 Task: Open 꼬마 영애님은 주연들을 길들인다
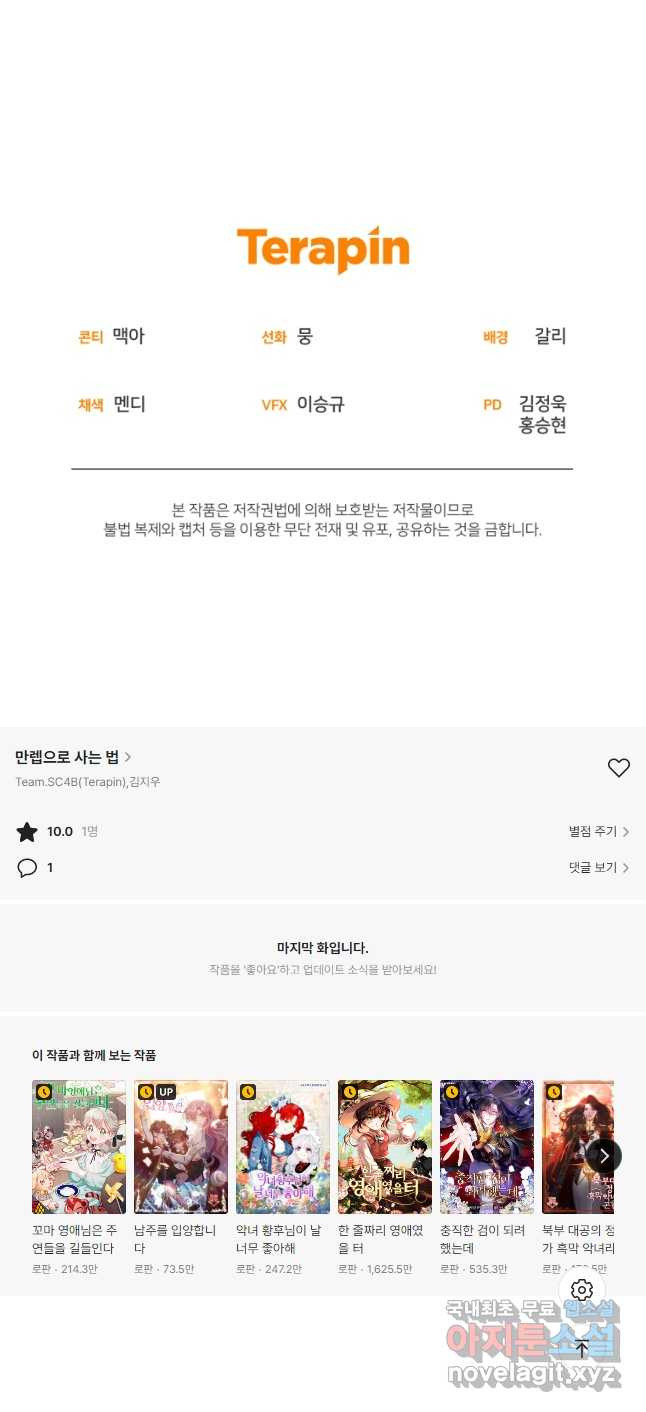tap(79, 1147)
